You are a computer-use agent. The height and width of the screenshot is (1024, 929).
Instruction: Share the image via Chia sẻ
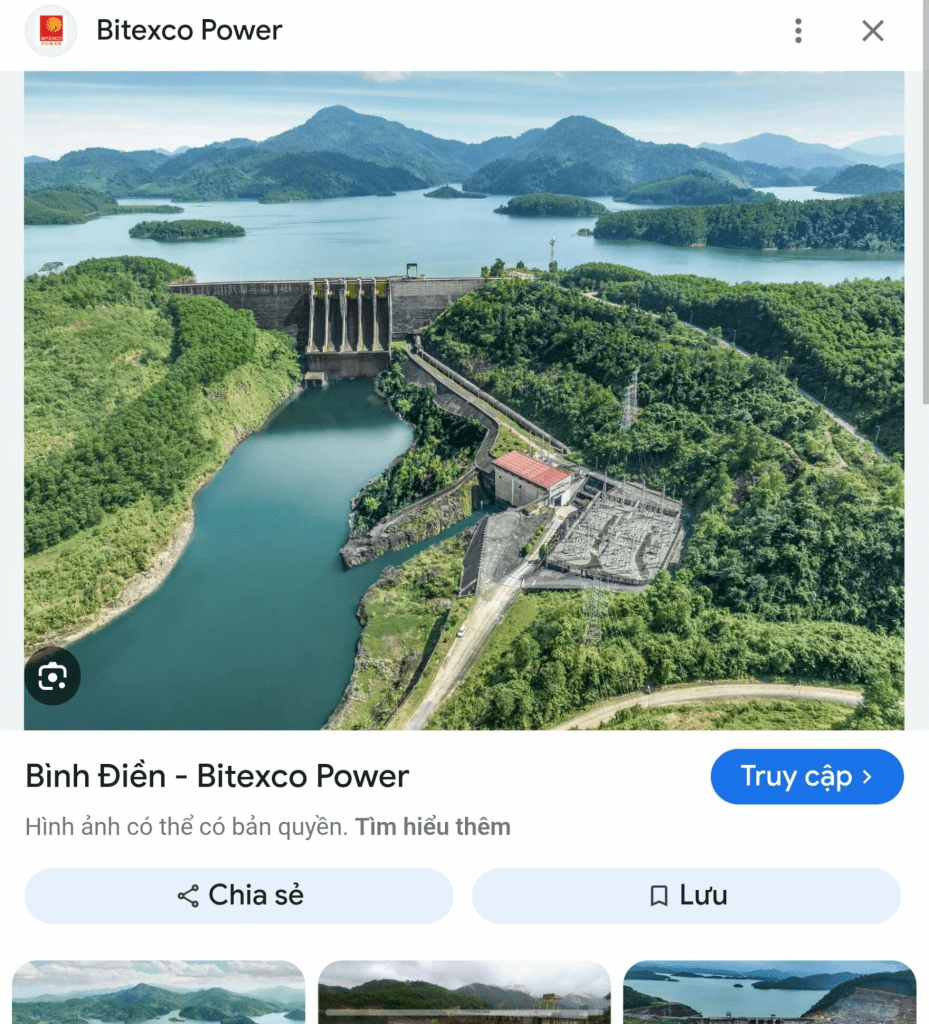click(239, 895)
